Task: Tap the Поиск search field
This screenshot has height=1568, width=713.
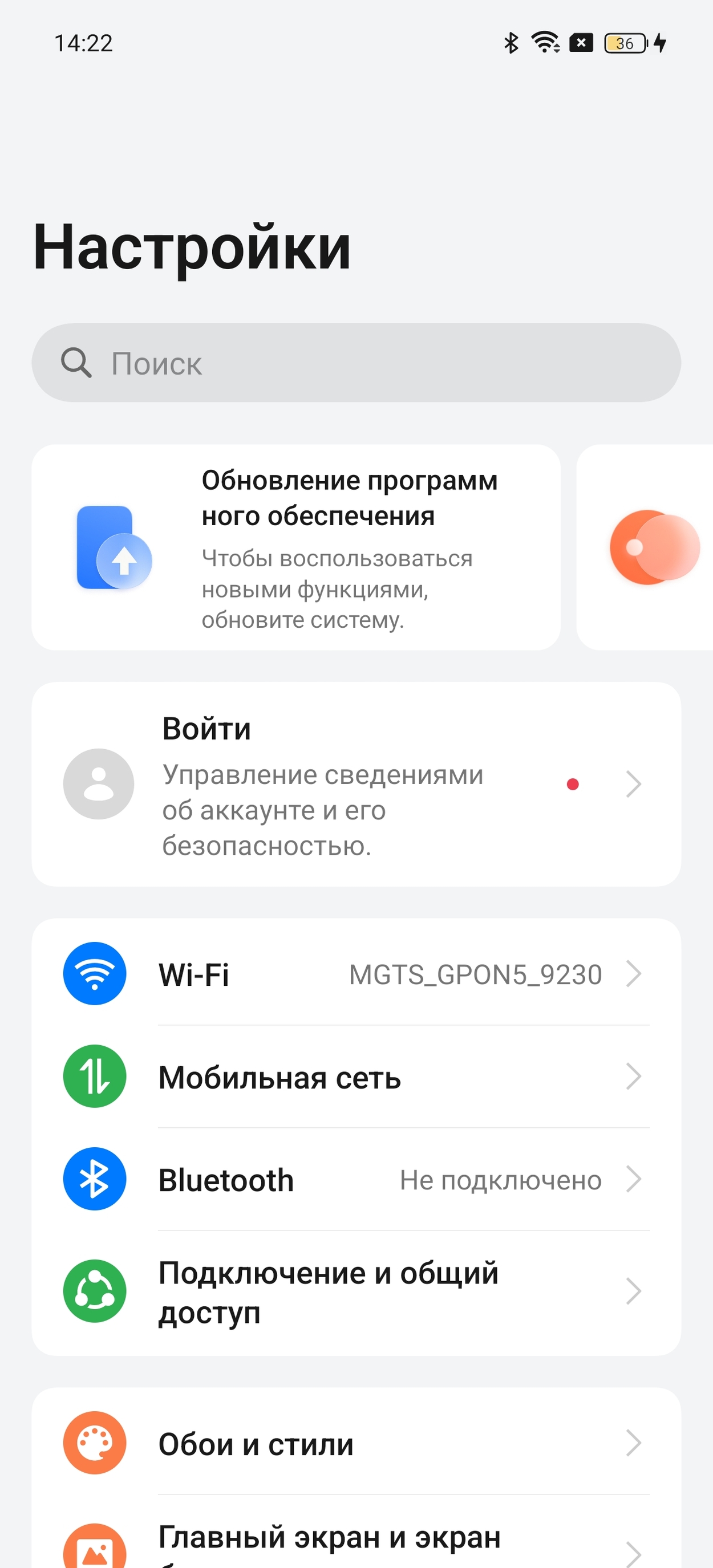Action: tap(355, 363)
